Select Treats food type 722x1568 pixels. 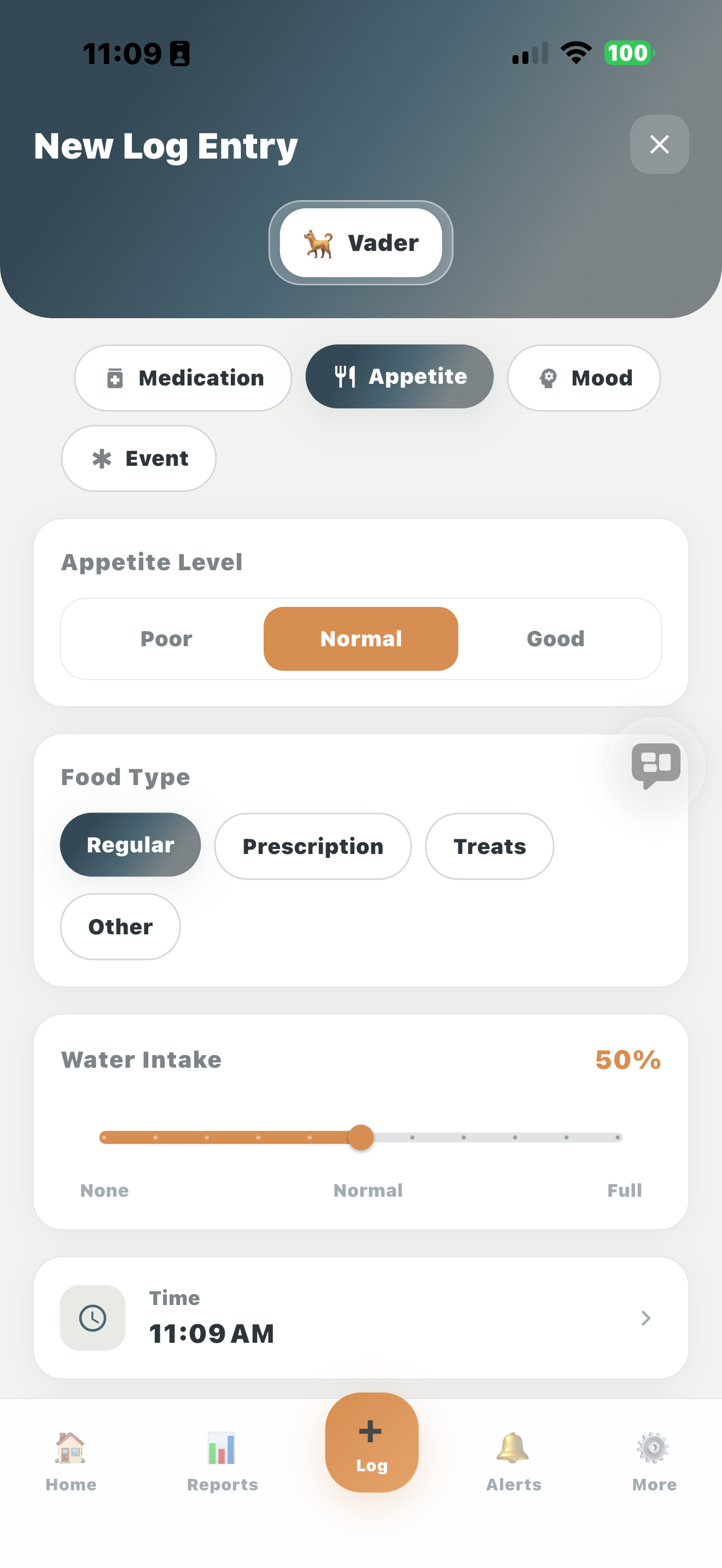coord(489,845)
